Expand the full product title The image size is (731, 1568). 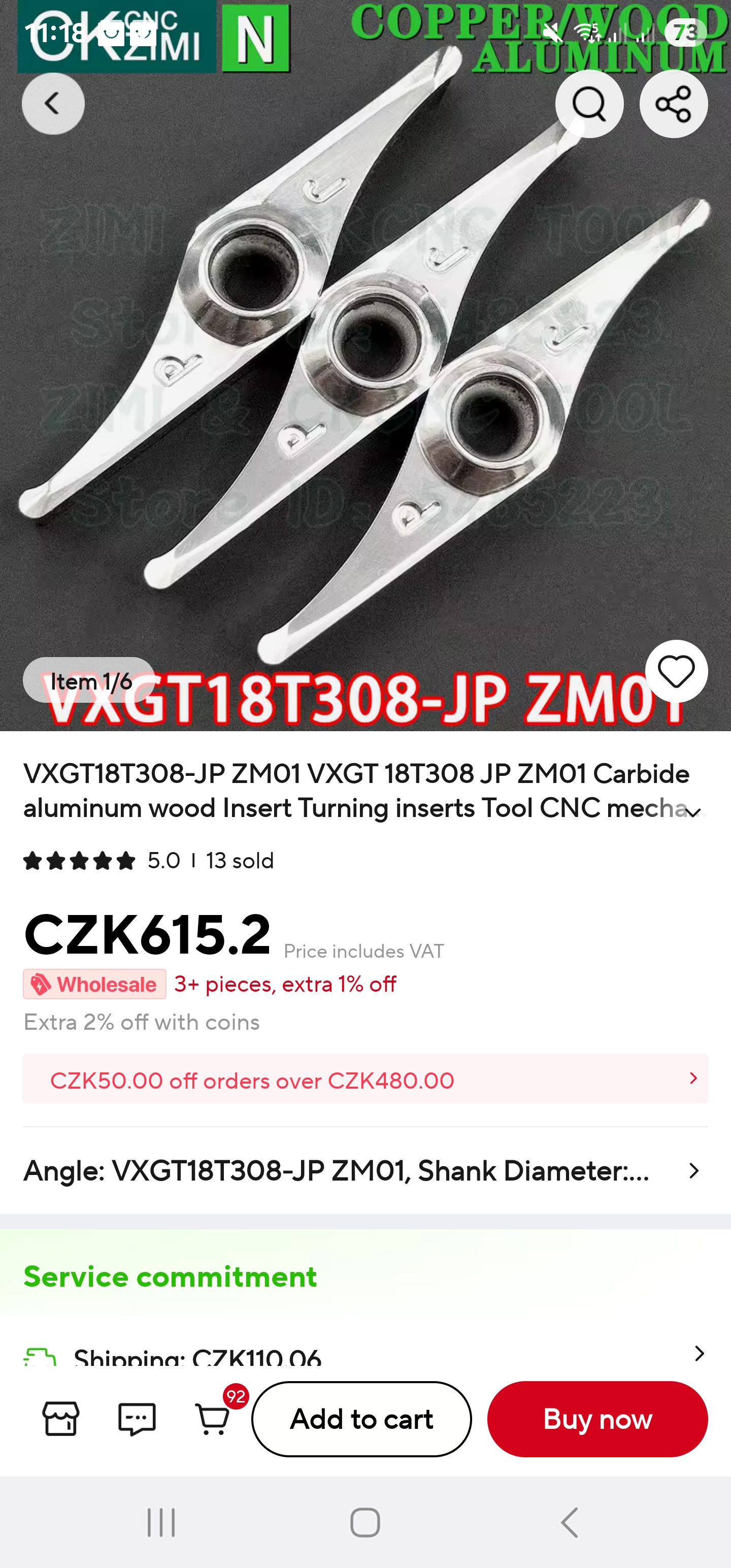coord(692,811)
